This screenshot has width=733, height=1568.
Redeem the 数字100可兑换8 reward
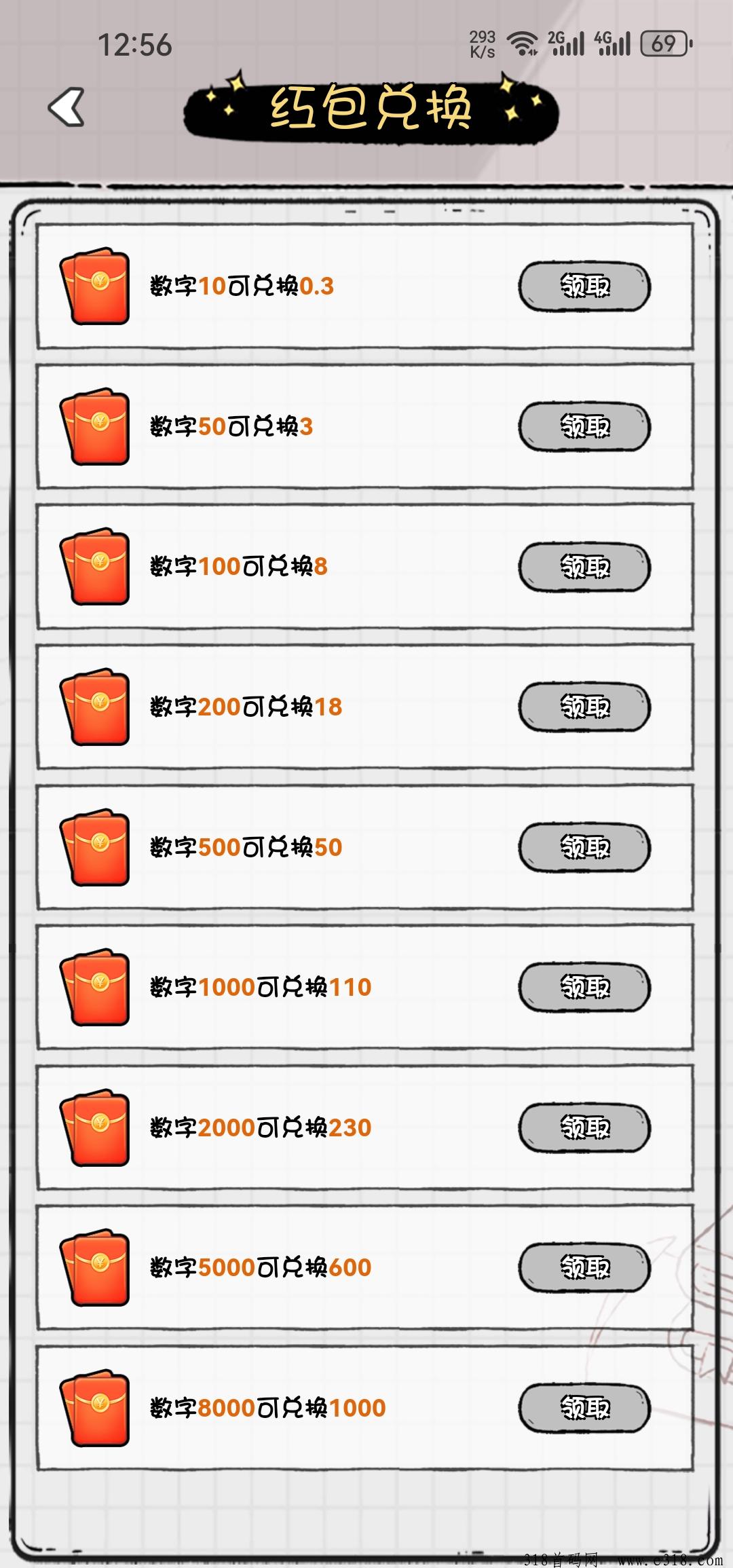(x=584, y=567)
